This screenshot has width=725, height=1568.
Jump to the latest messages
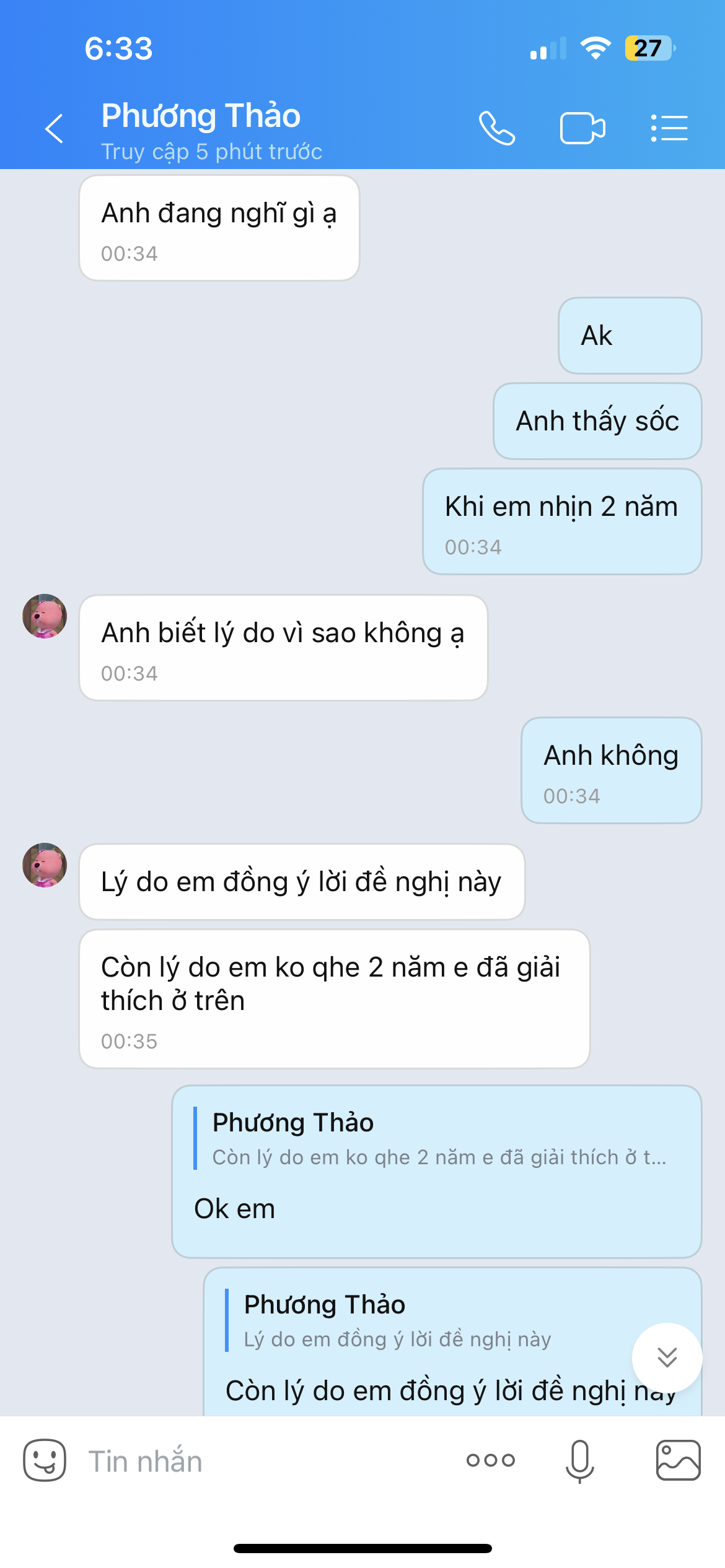[x=667, y=1357]
